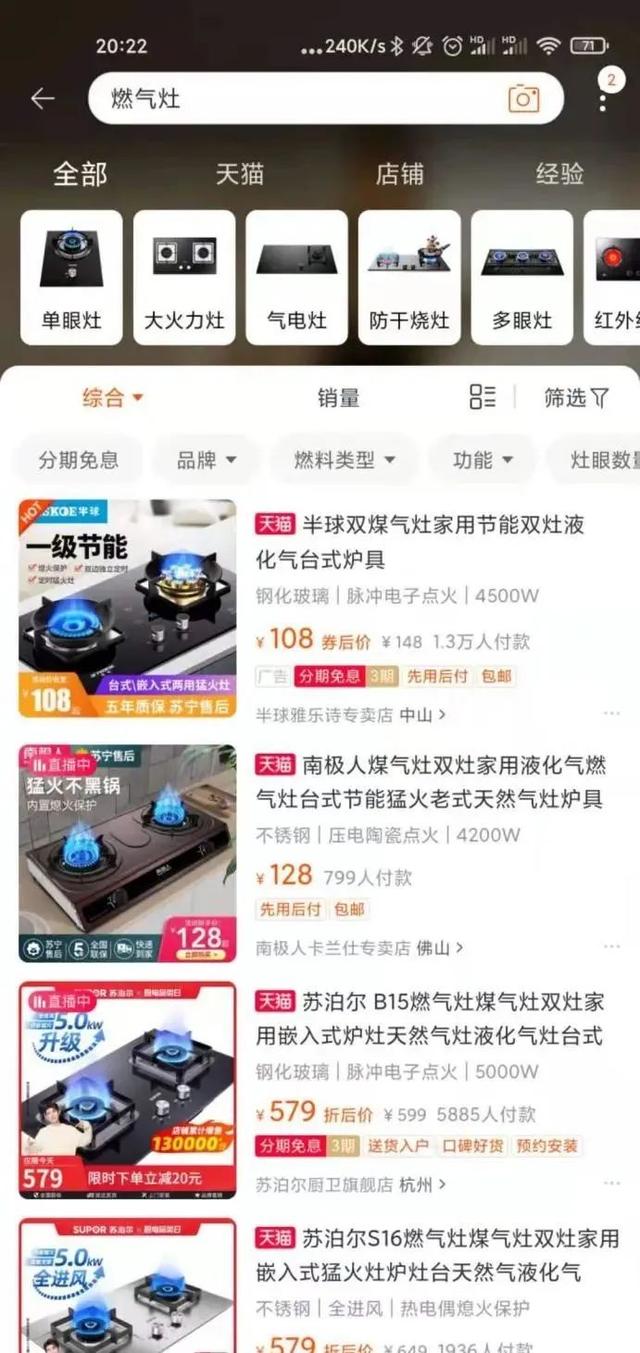The width and height of the screenshot is (640, 1353).
Task: Select the 大火力灶 category tile
Action: 184,277
